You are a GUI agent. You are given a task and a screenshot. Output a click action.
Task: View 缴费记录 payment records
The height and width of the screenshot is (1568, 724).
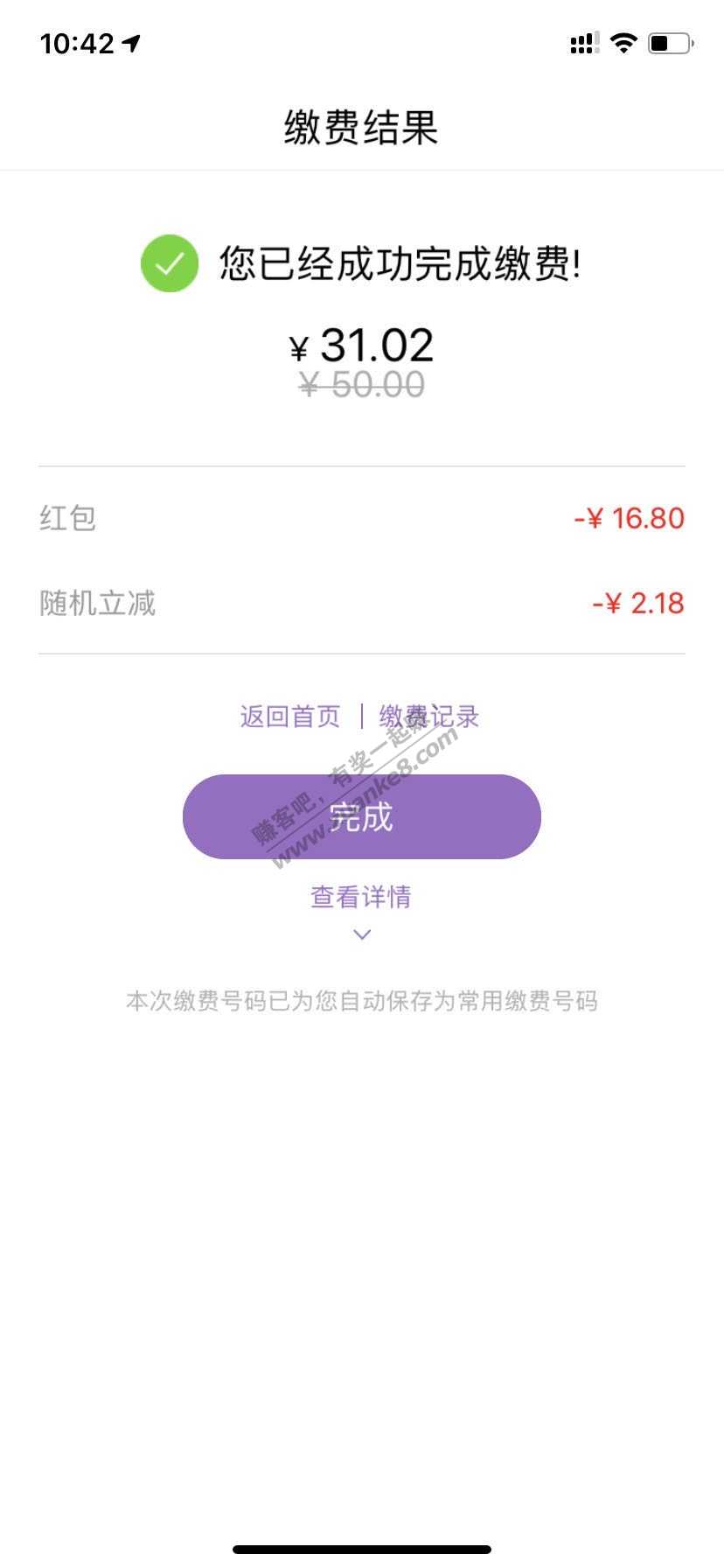(428, 717)
